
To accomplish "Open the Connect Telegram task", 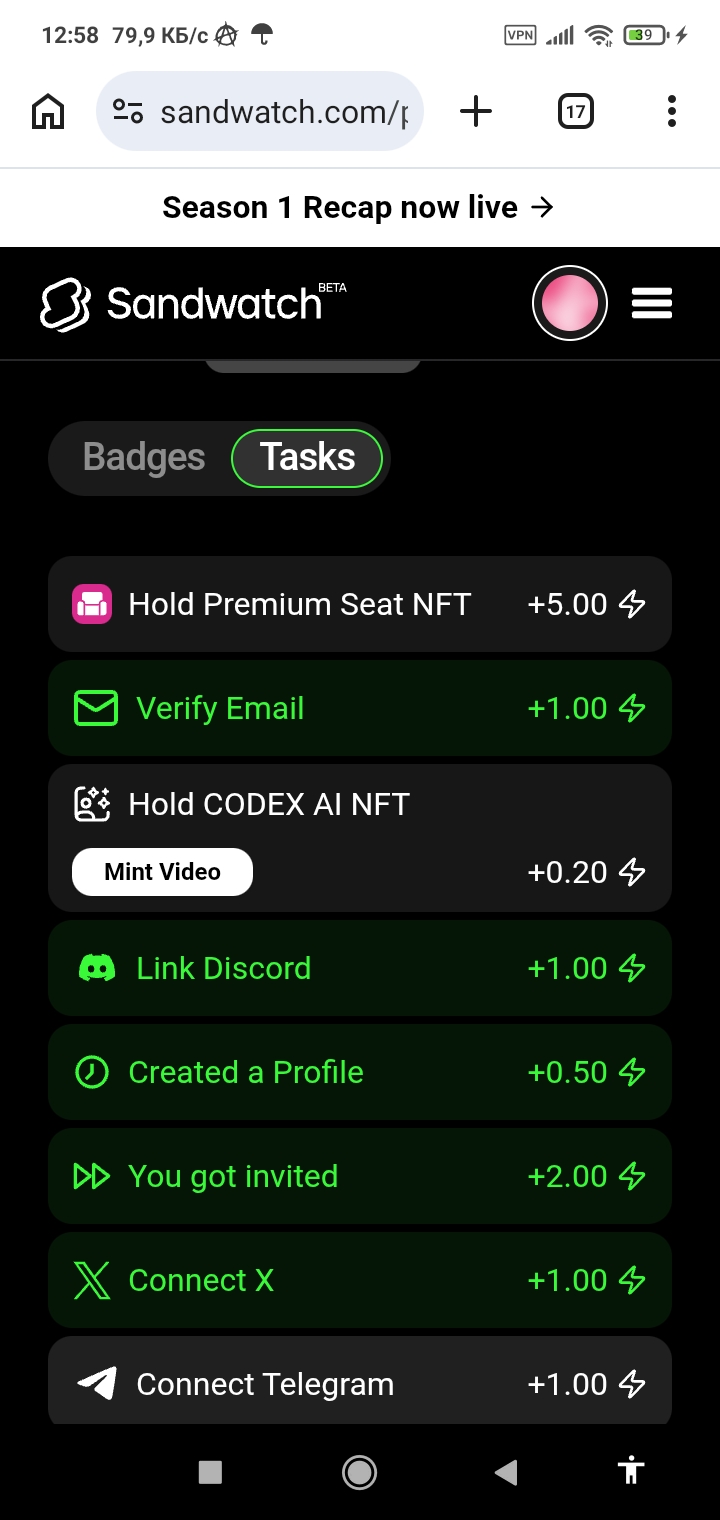I will click(x=359, y=1383).
